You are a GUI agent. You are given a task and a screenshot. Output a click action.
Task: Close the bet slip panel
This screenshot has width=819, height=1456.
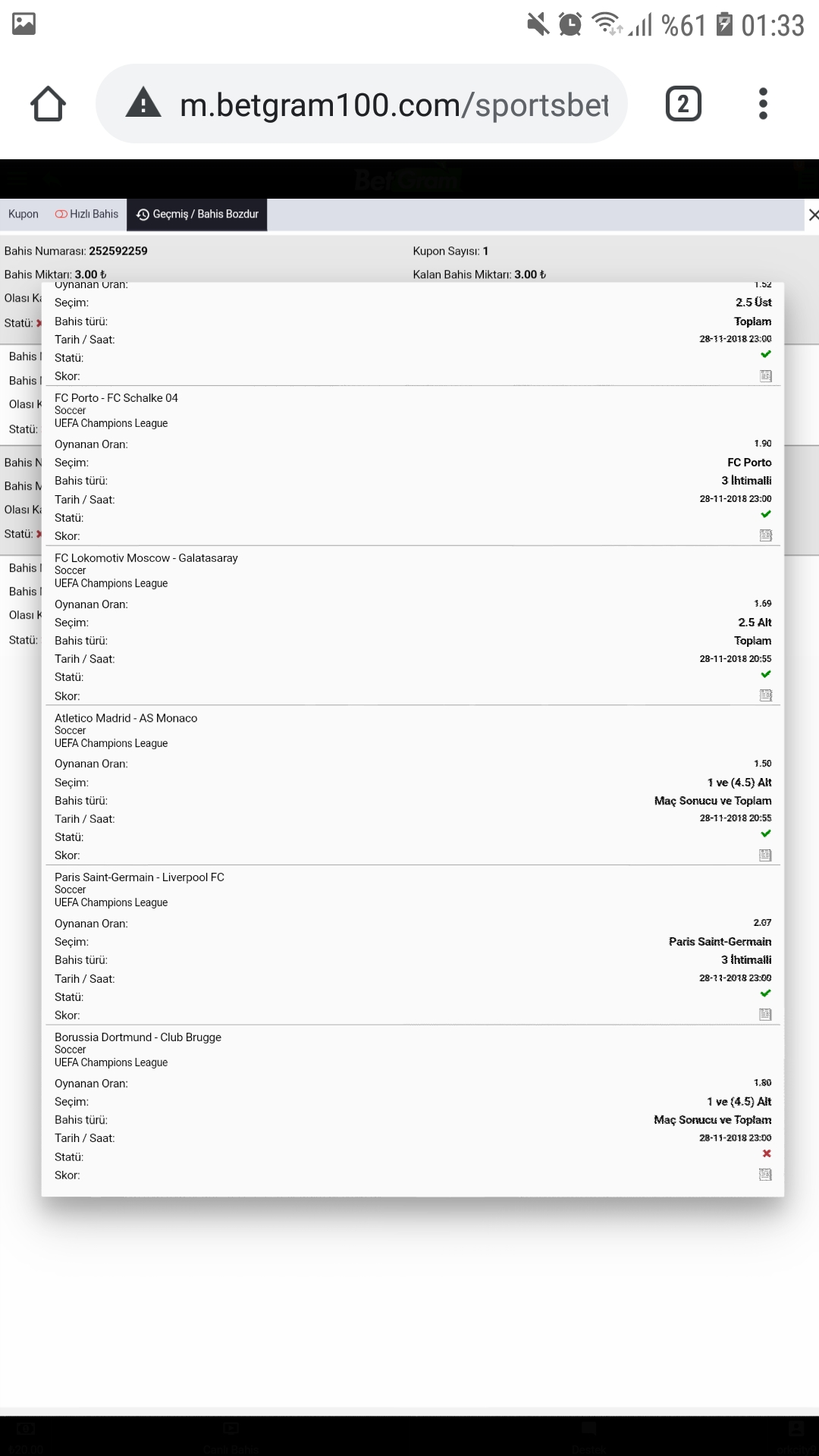pyautogui.click(x=813, y=215)
